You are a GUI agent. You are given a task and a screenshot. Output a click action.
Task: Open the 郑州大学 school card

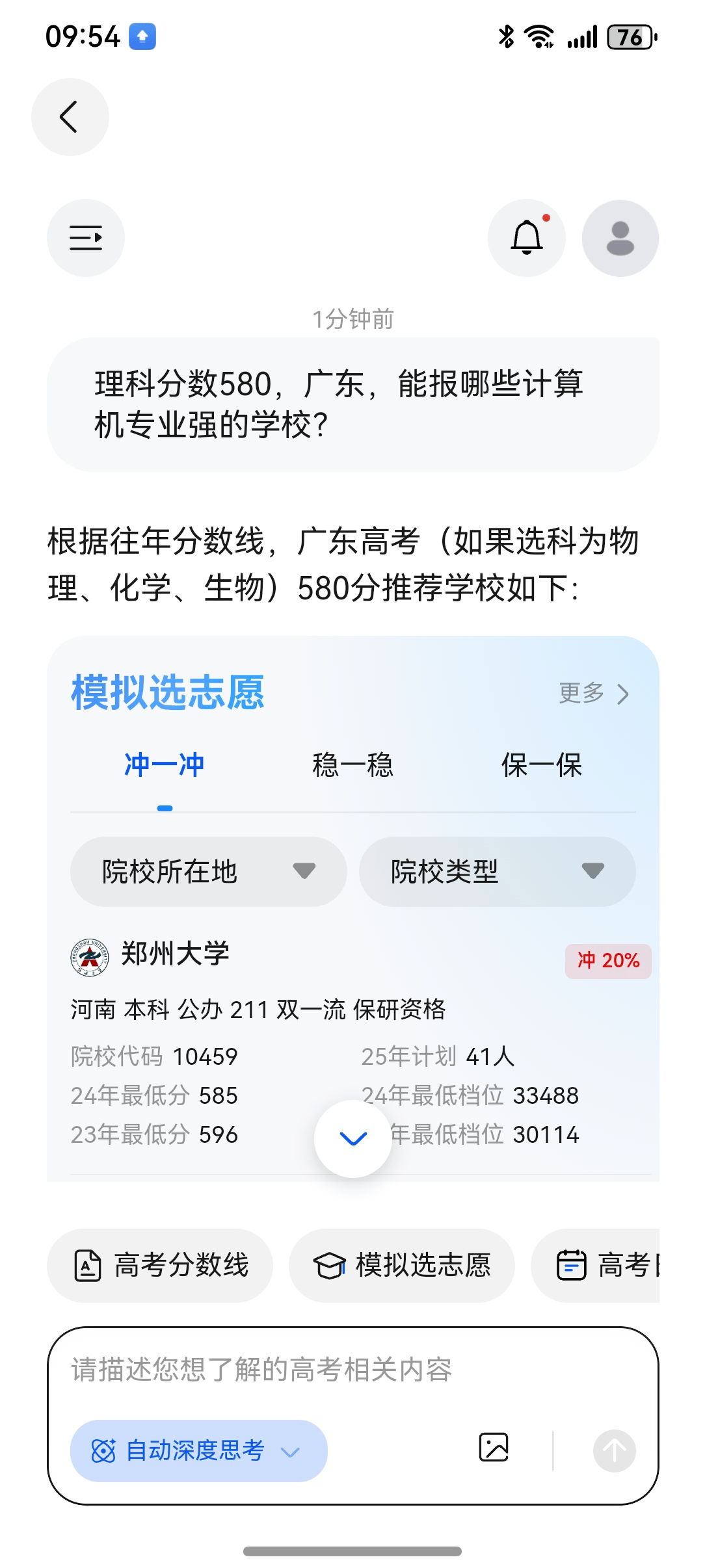[x=176, y=954]
